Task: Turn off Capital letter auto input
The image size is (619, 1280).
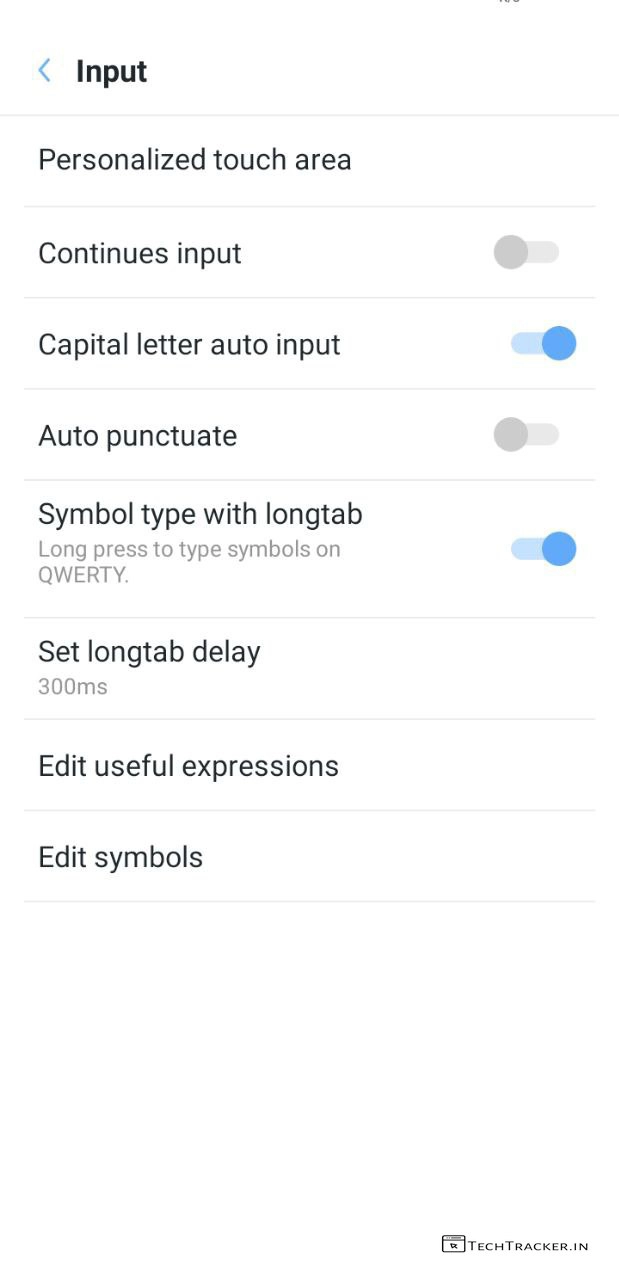Action: (x=543, y=344)
